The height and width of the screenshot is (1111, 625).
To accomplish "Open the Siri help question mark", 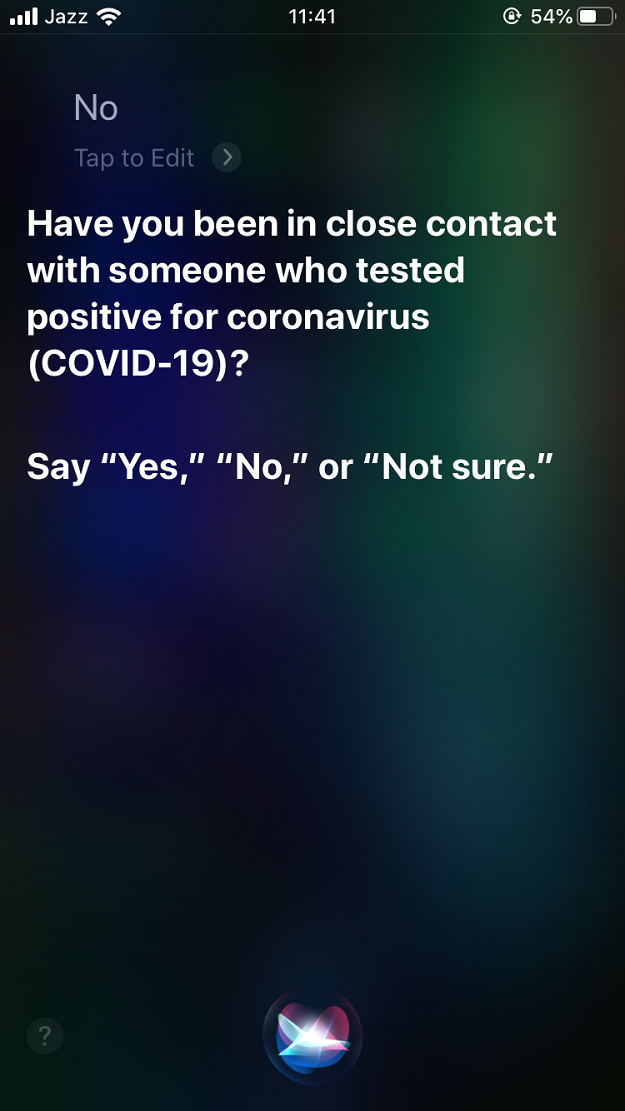I will coord(45,1036).
